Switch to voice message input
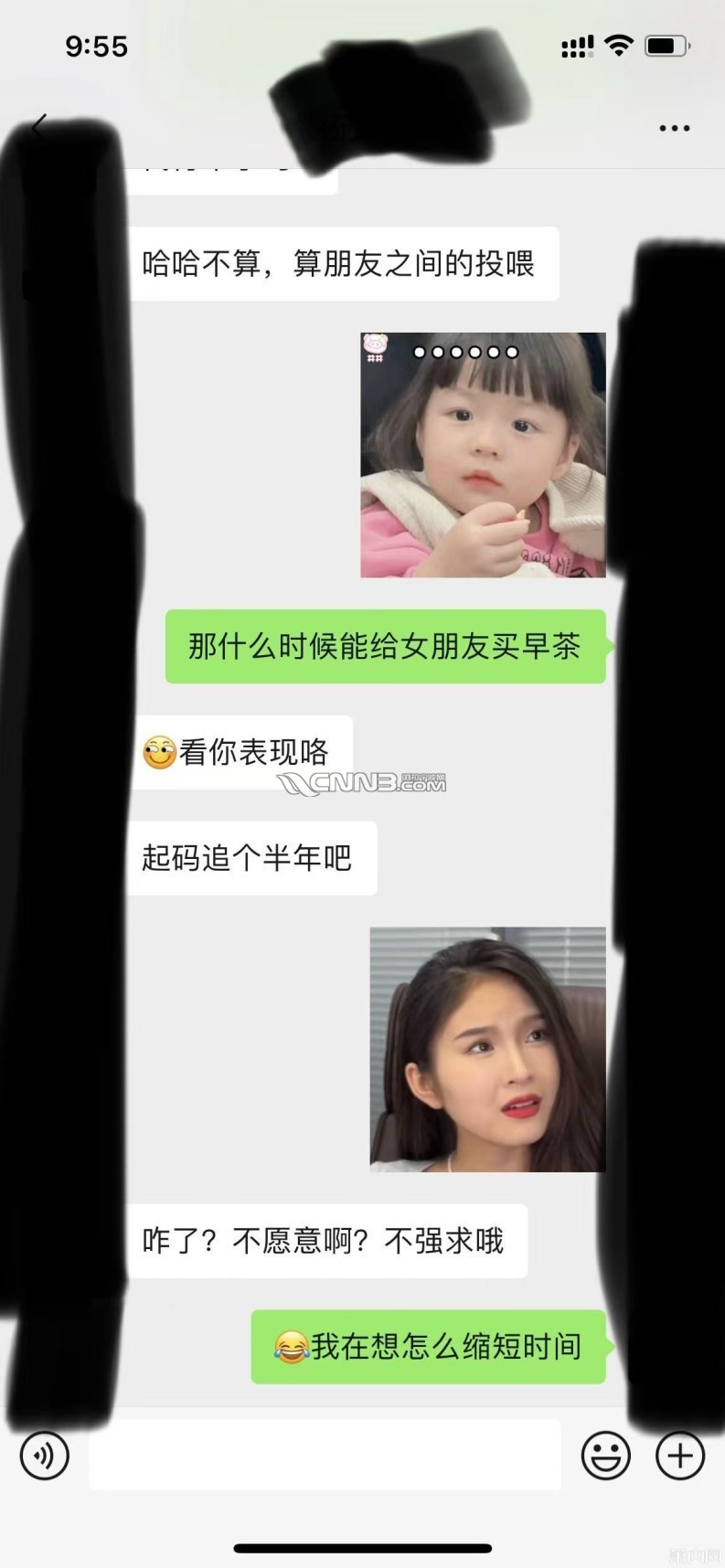The width and height of the screenshot is (725, 1568). [44, 1455]
